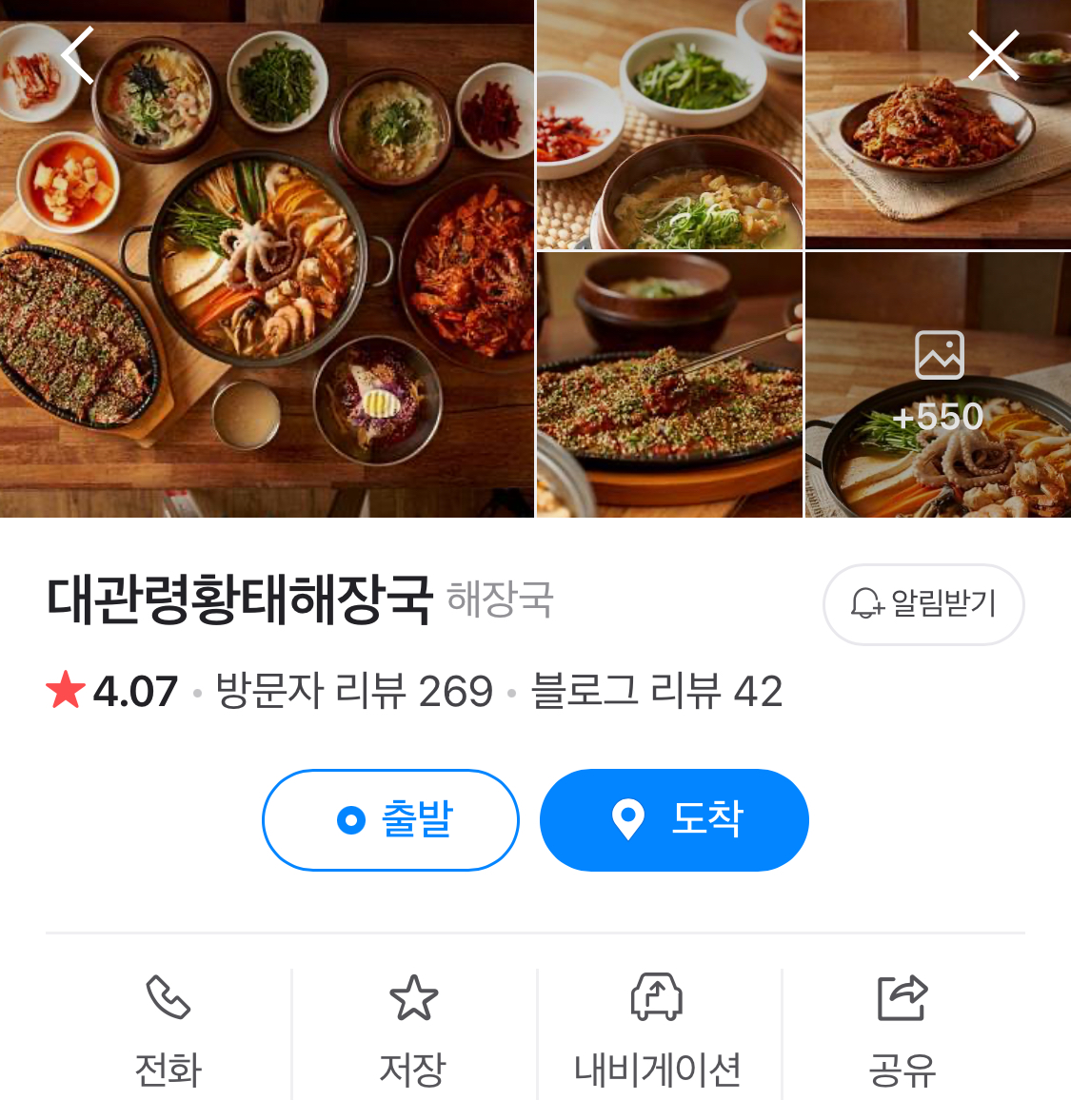This screenshot has width=1071, height=1120.
Task: Open the large table spread photo
Action: [267, 285]
